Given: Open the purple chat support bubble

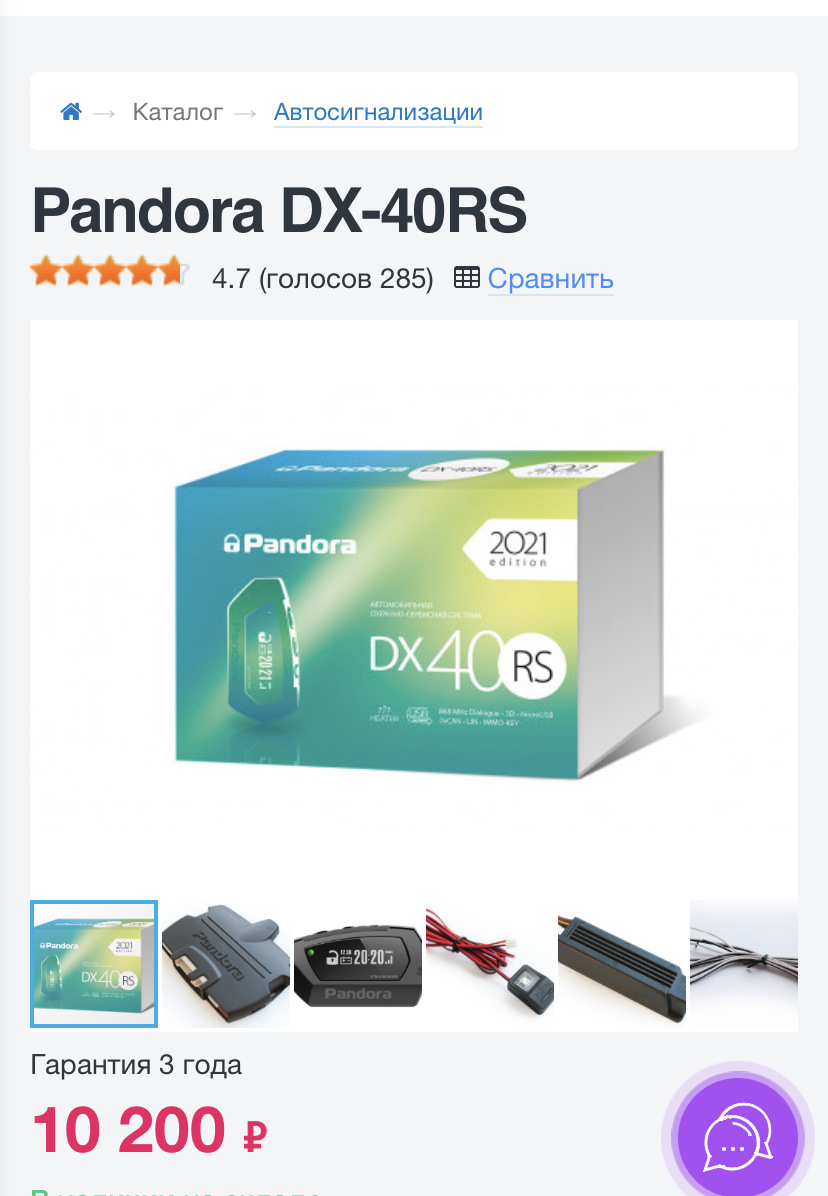Looking at the screenshot, I should [x=736, y=1138].
